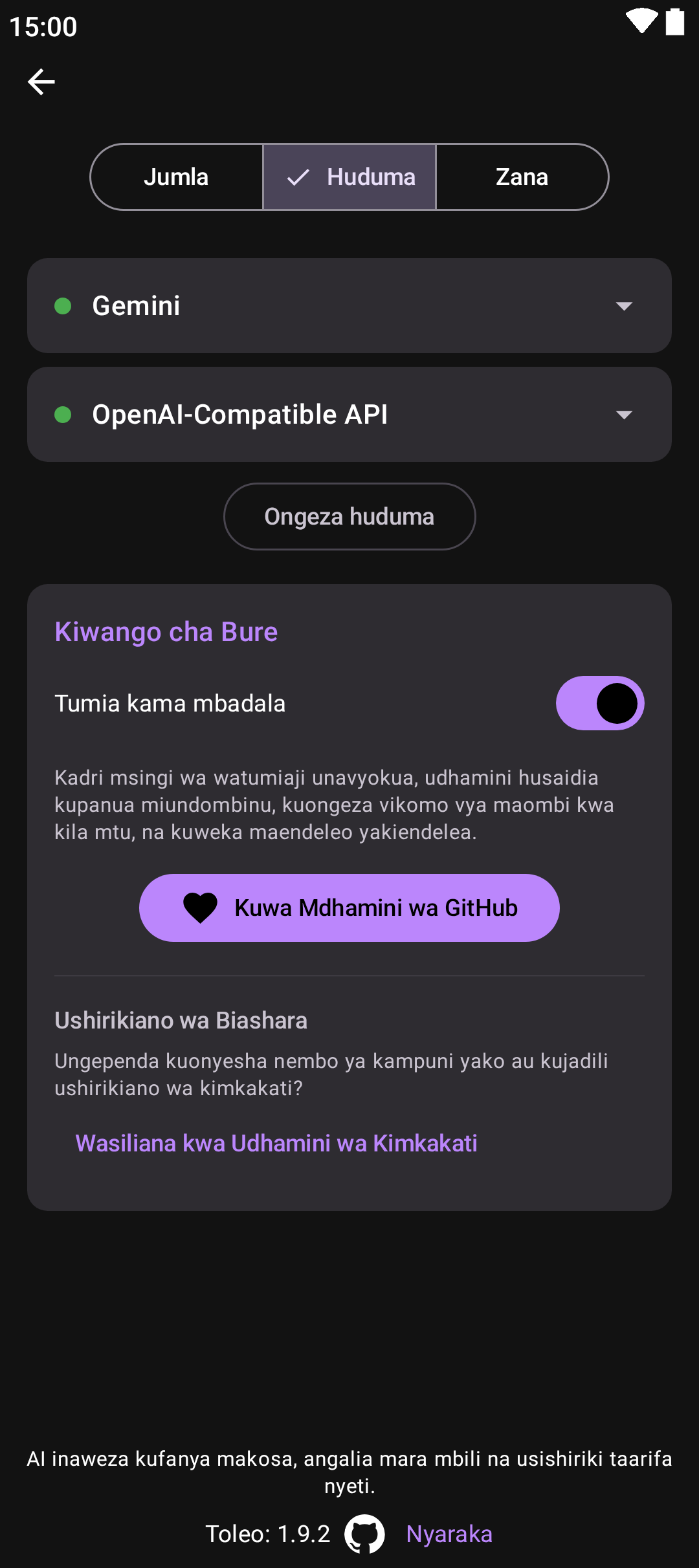
Task: Open the Nyaraka documentation link
Action: (449, 1534)
